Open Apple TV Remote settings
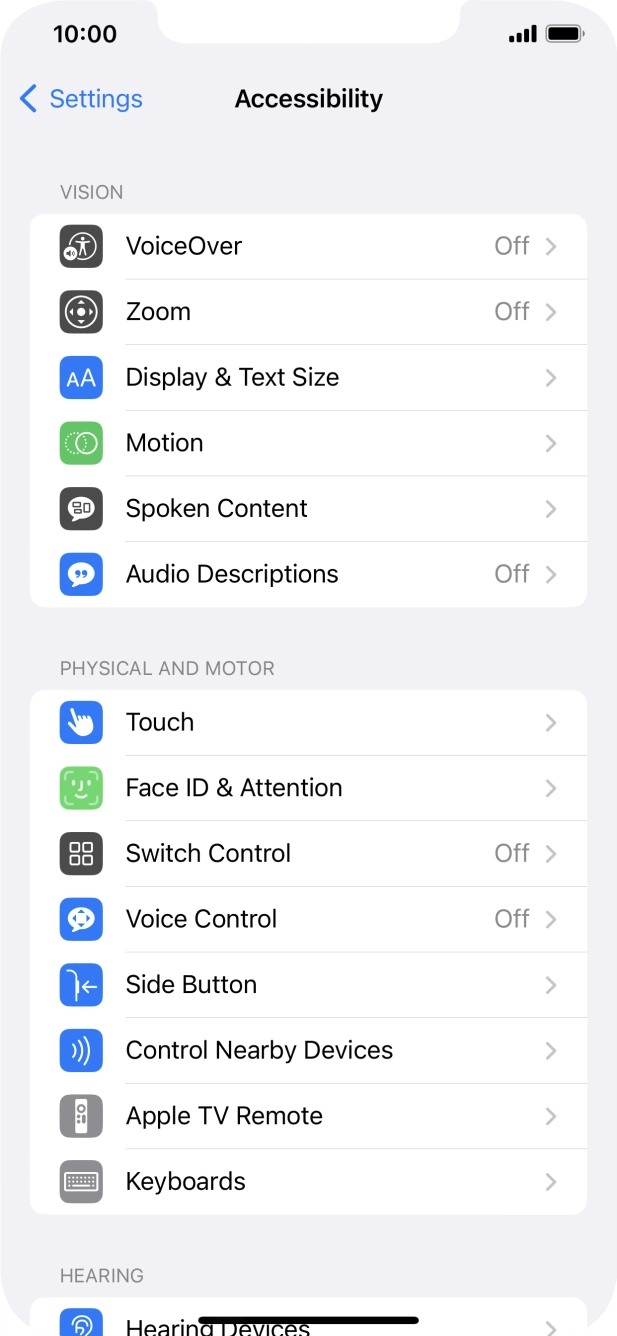Image resolution: width=617 pixels, height=1336 pixels. pos(308,1116)
